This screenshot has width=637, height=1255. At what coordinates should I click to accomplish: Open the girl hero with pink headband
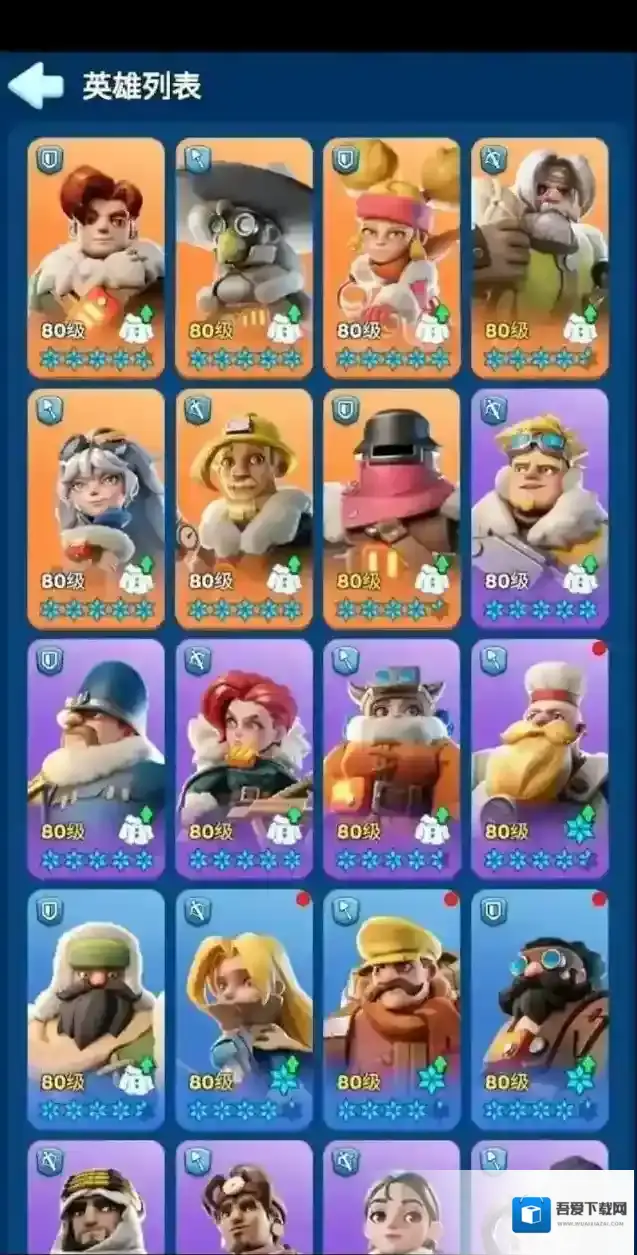(x=392, y=255)
